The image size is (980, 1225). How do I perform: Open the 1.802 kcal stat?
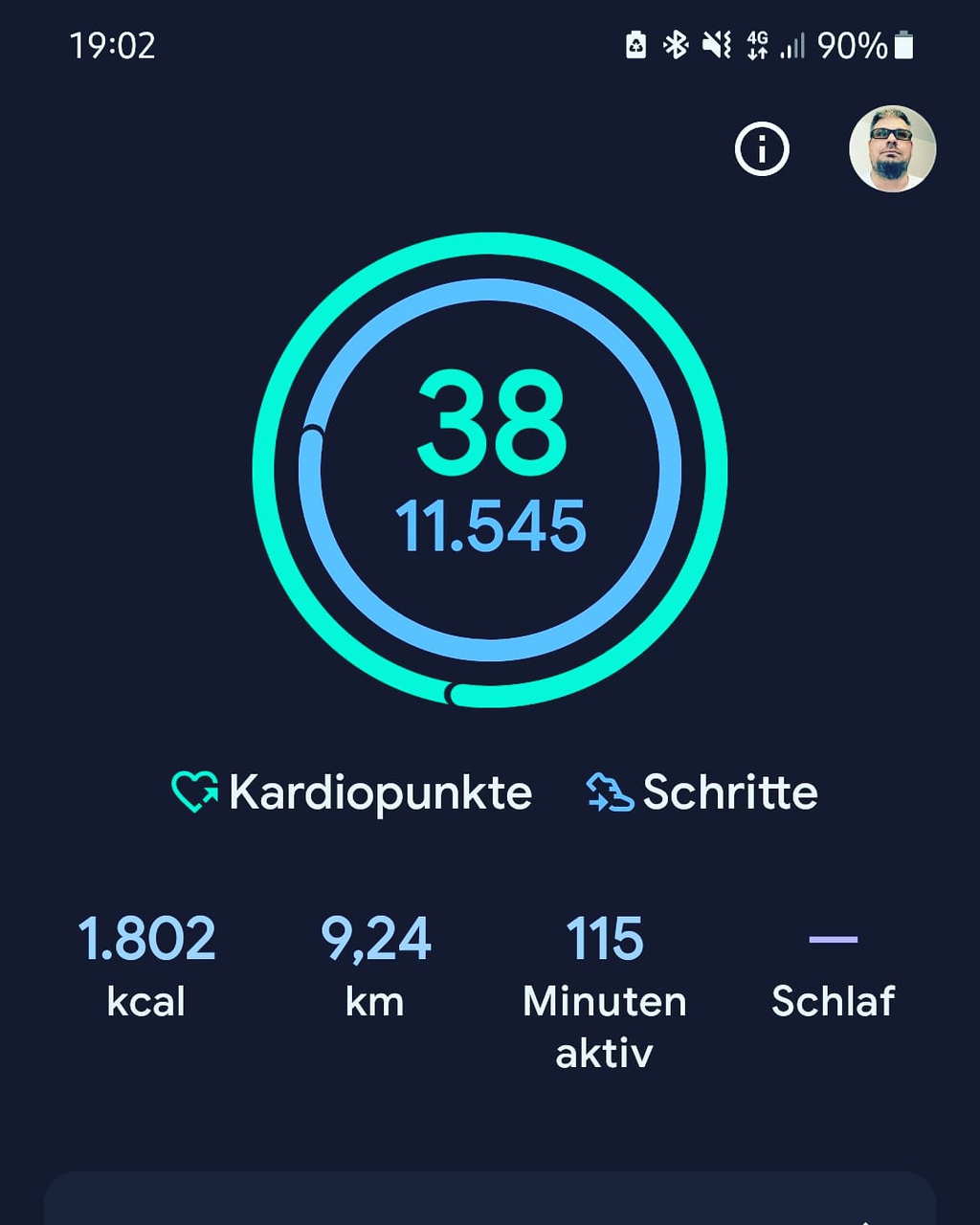[x=146, y=967]
